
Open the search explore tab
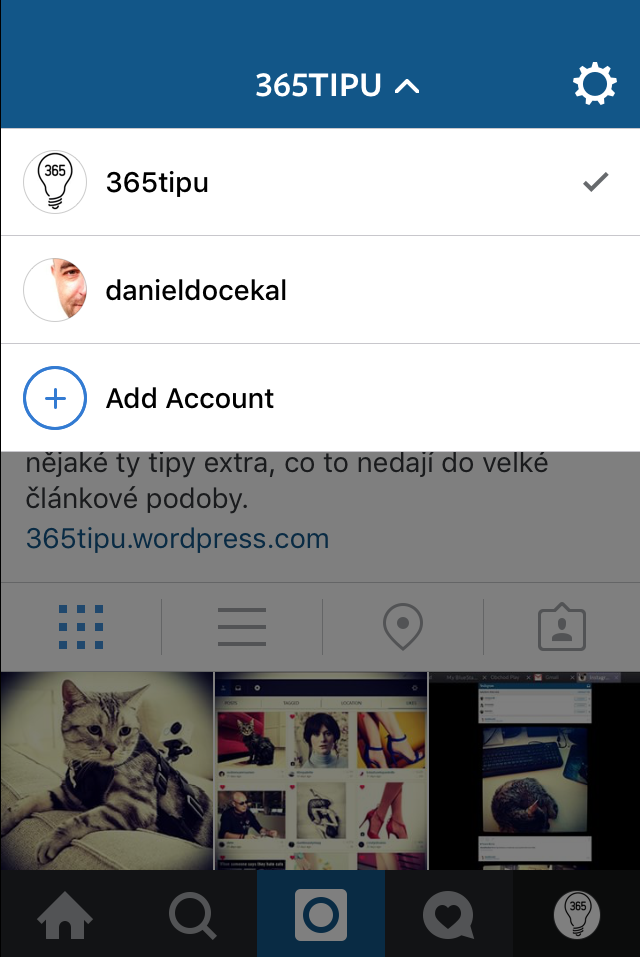(x=192, y=914)
